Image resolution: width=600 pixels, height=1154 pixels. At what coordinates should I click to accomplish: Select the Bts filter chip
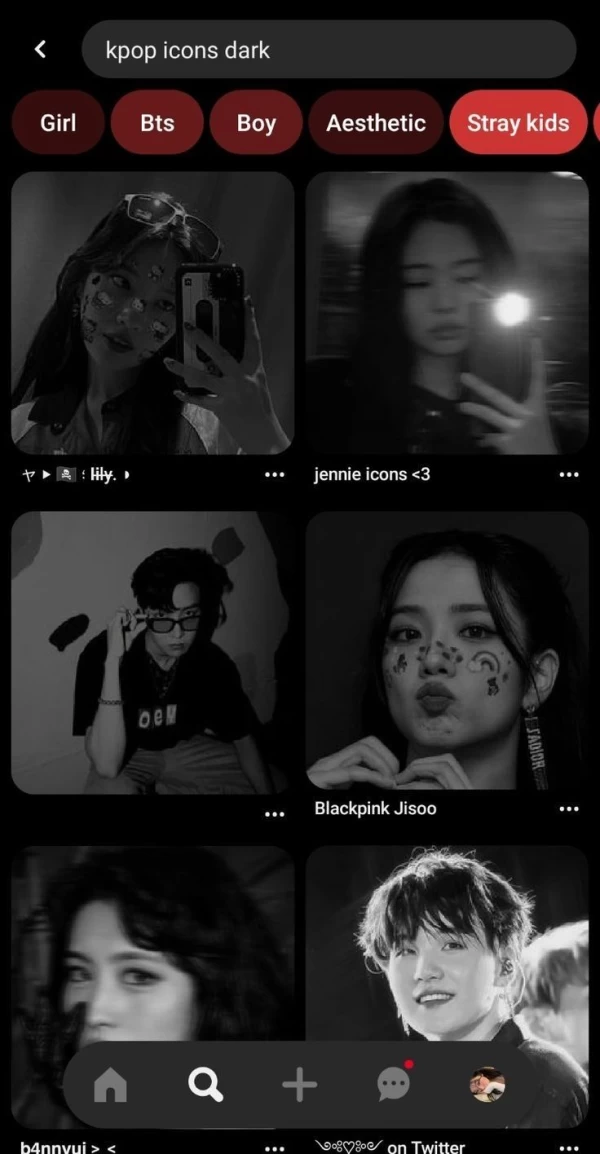point(157,123)
